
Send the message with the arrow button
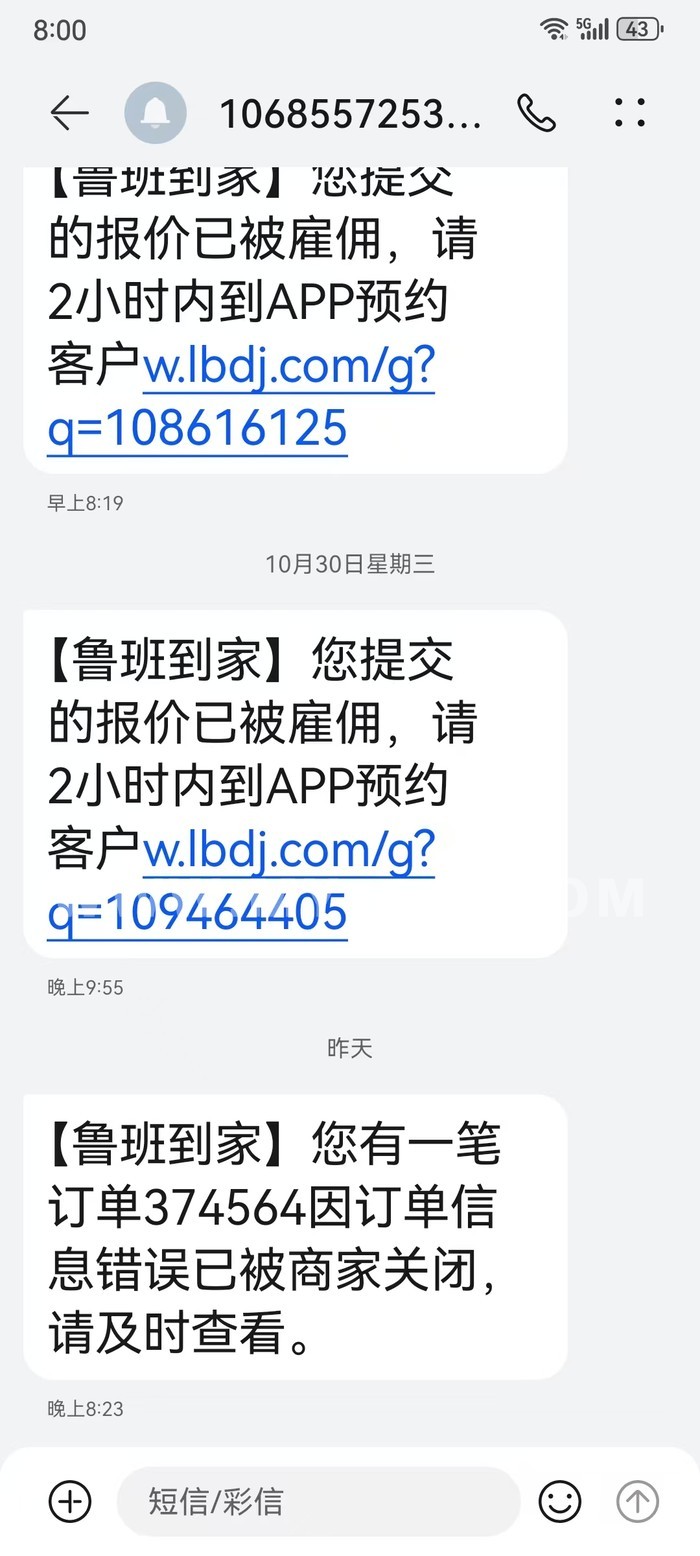coord(637,1500)
